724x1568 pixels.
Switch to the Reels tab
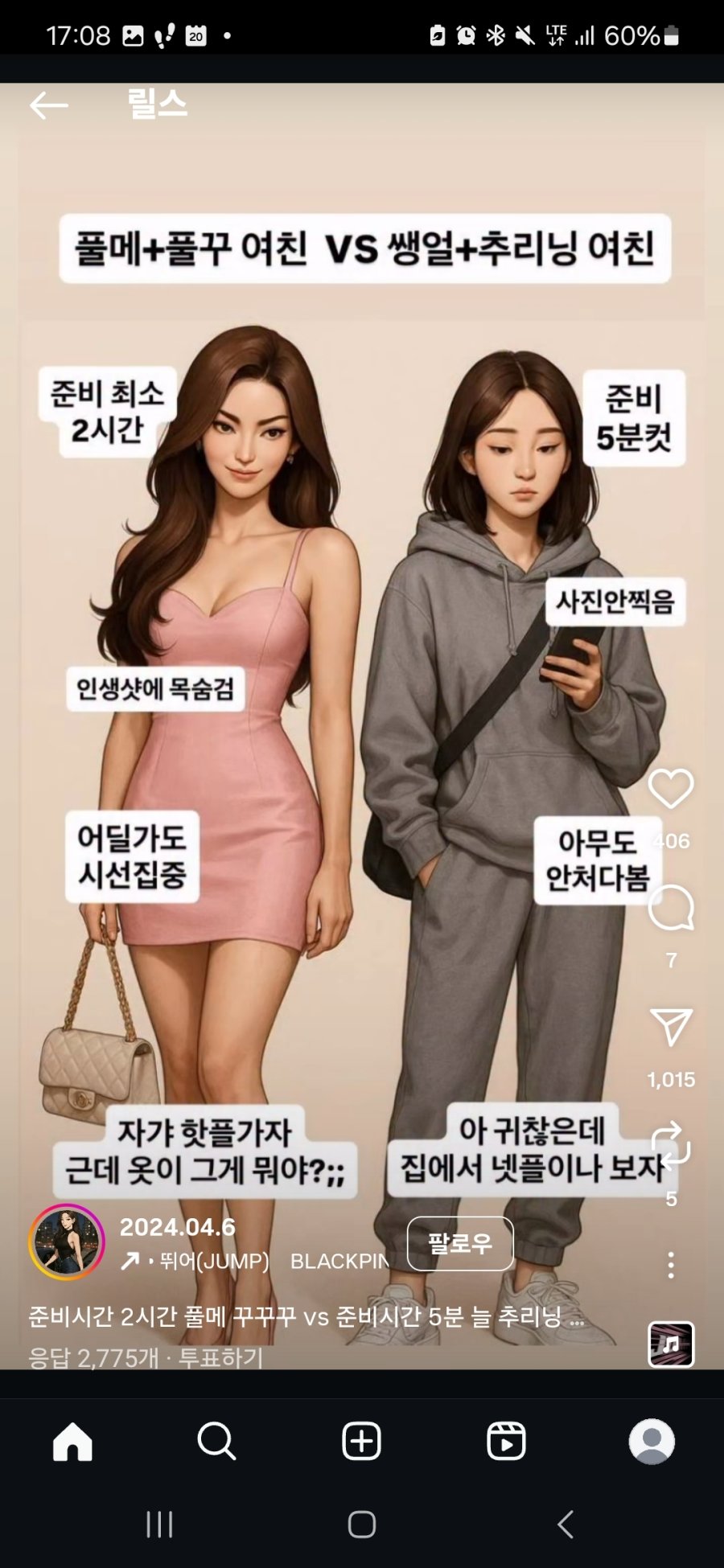point(506,1441)
